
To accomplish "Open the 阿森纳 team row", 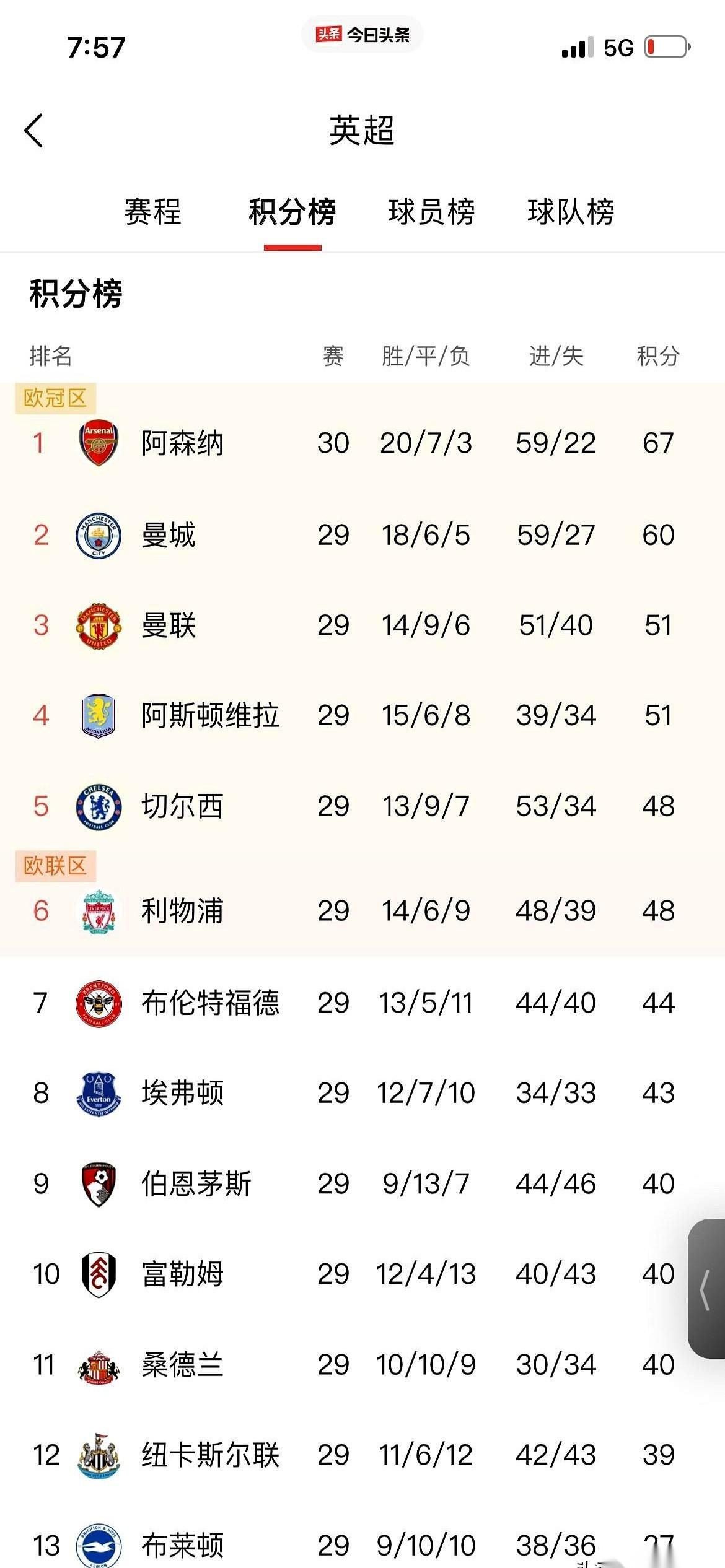I will point(362,443).
